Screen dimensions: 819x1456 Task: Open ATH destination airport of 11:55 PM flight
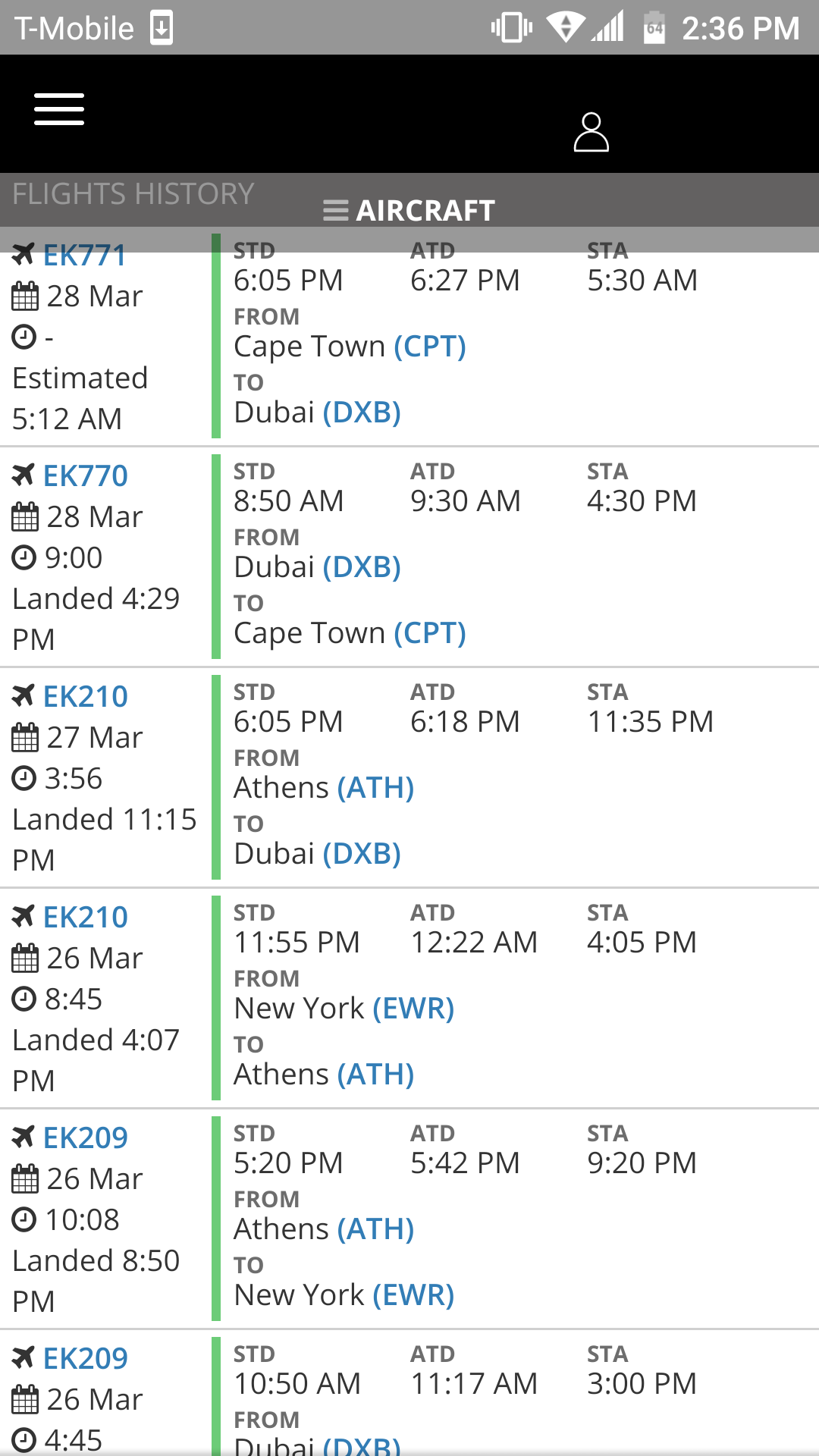375,1075
